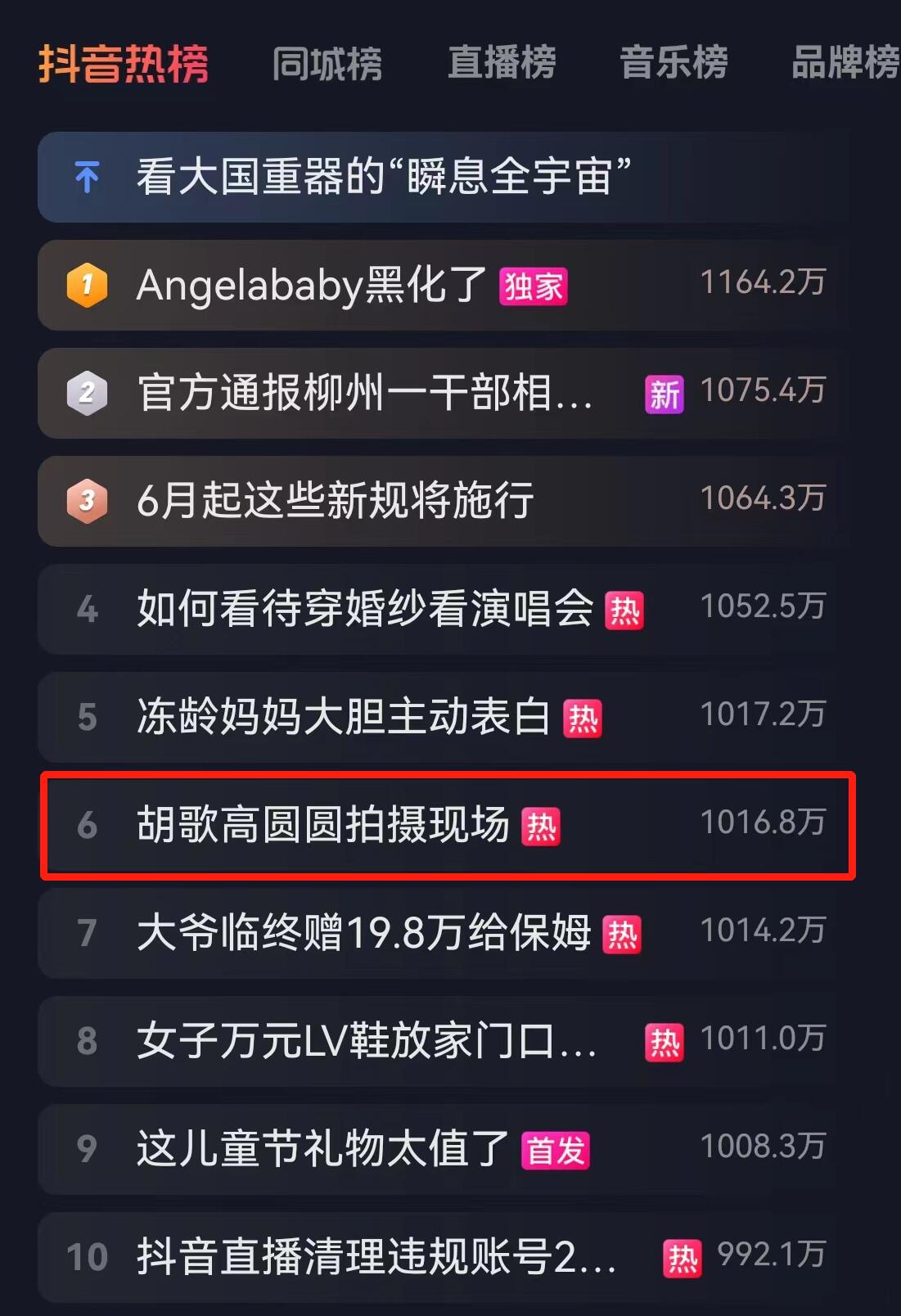View 大爷临终赠19.8万给保姆 topic
Image resolution: width=901 pixels, height=1316 pixels.
pyautogui.click(x=364, y=933)
